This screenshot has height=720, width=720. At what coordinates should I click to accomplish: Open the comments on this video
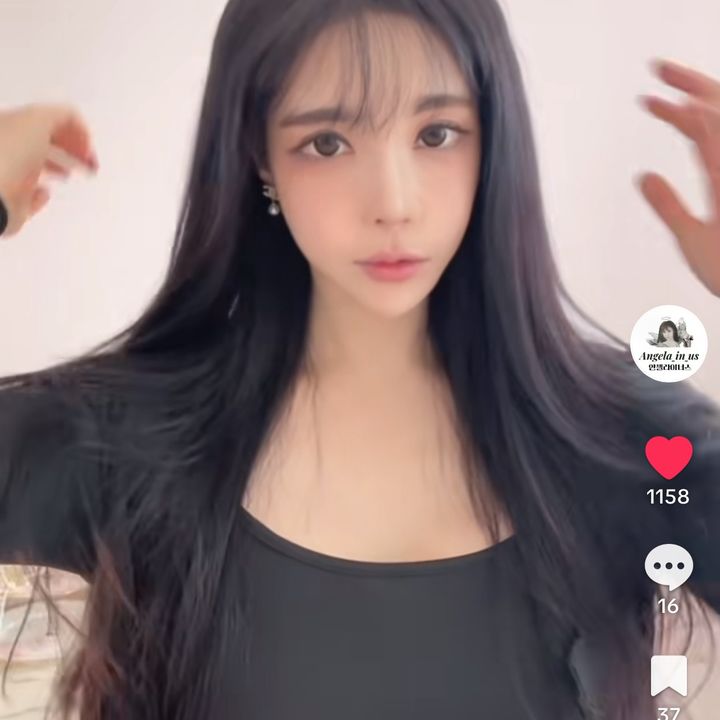pyautogui.click(x=668, y=566)
